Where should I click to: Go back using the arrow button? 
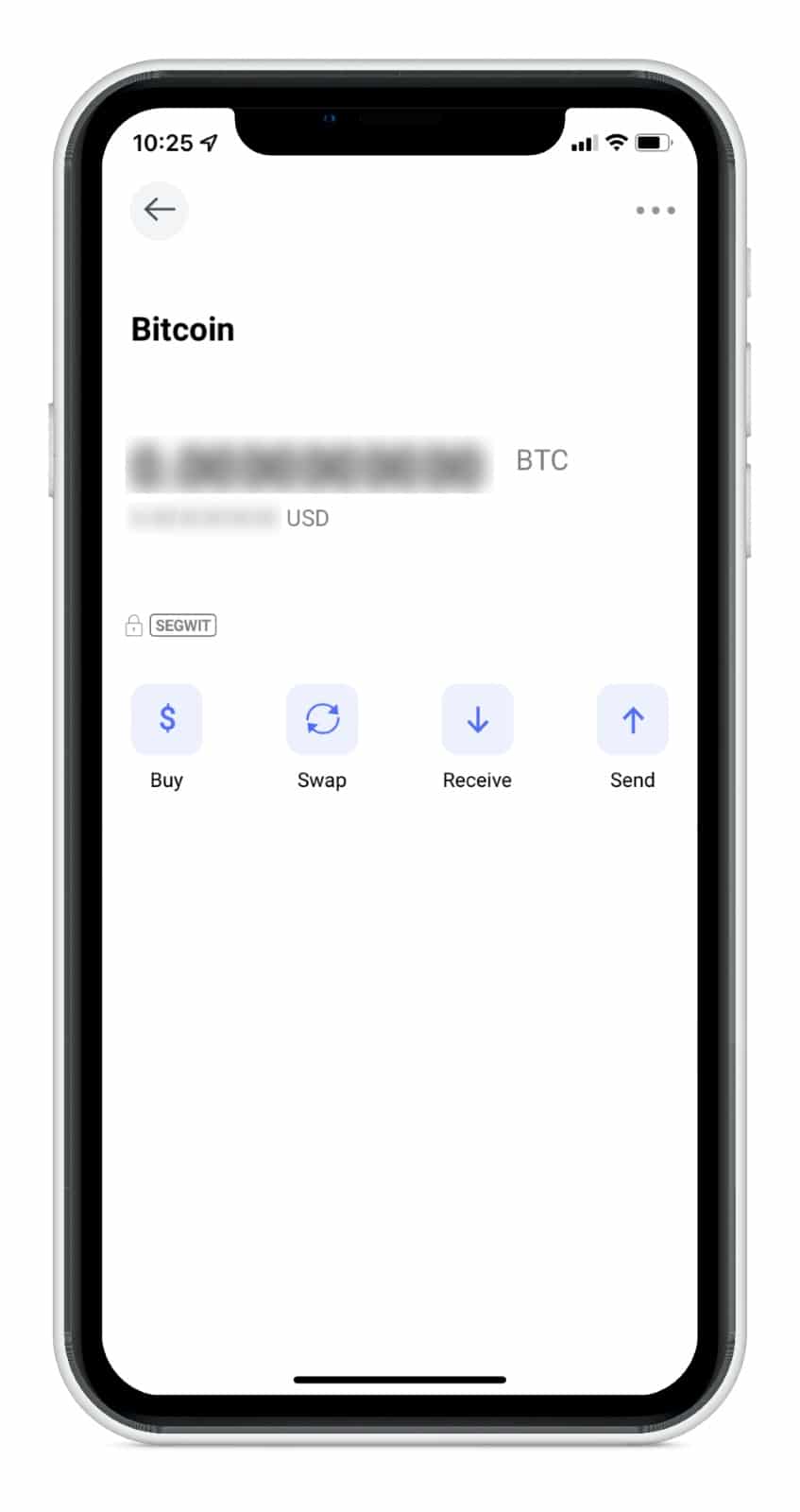coord(159,210)
